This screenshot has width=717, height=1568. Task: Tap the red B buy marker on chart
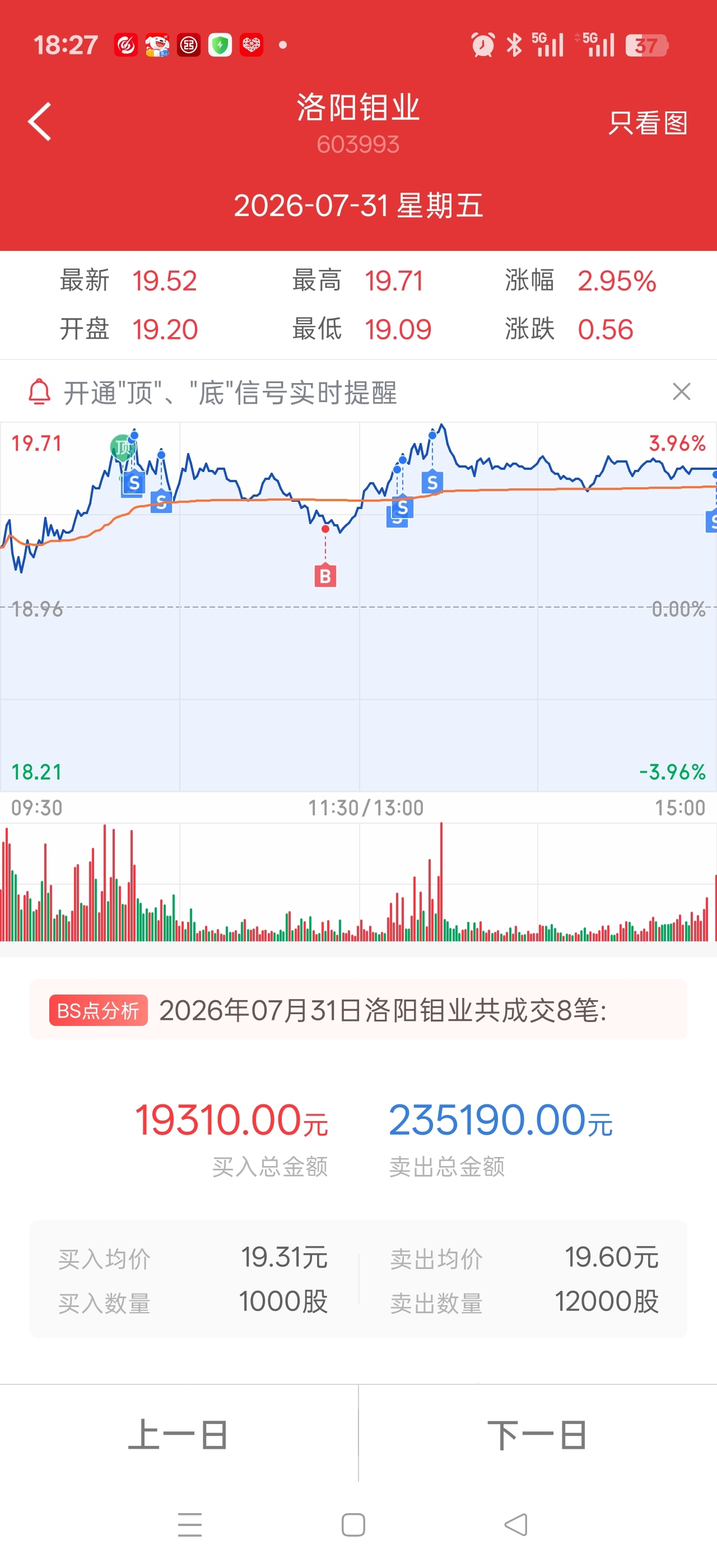325,575
